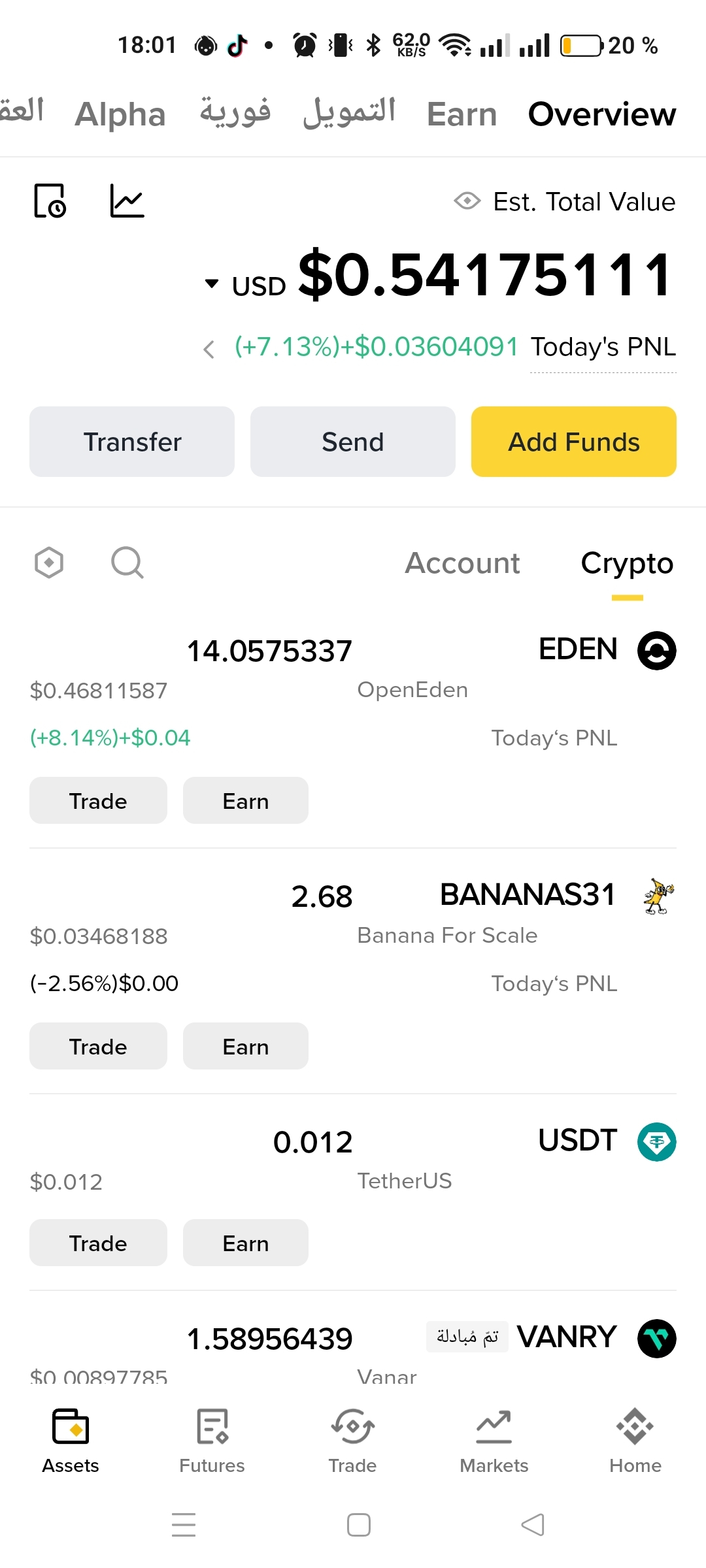Screen dimensions: 706x1568
Task: Trade the EDEN asset
Action: (x=98, y=800)
